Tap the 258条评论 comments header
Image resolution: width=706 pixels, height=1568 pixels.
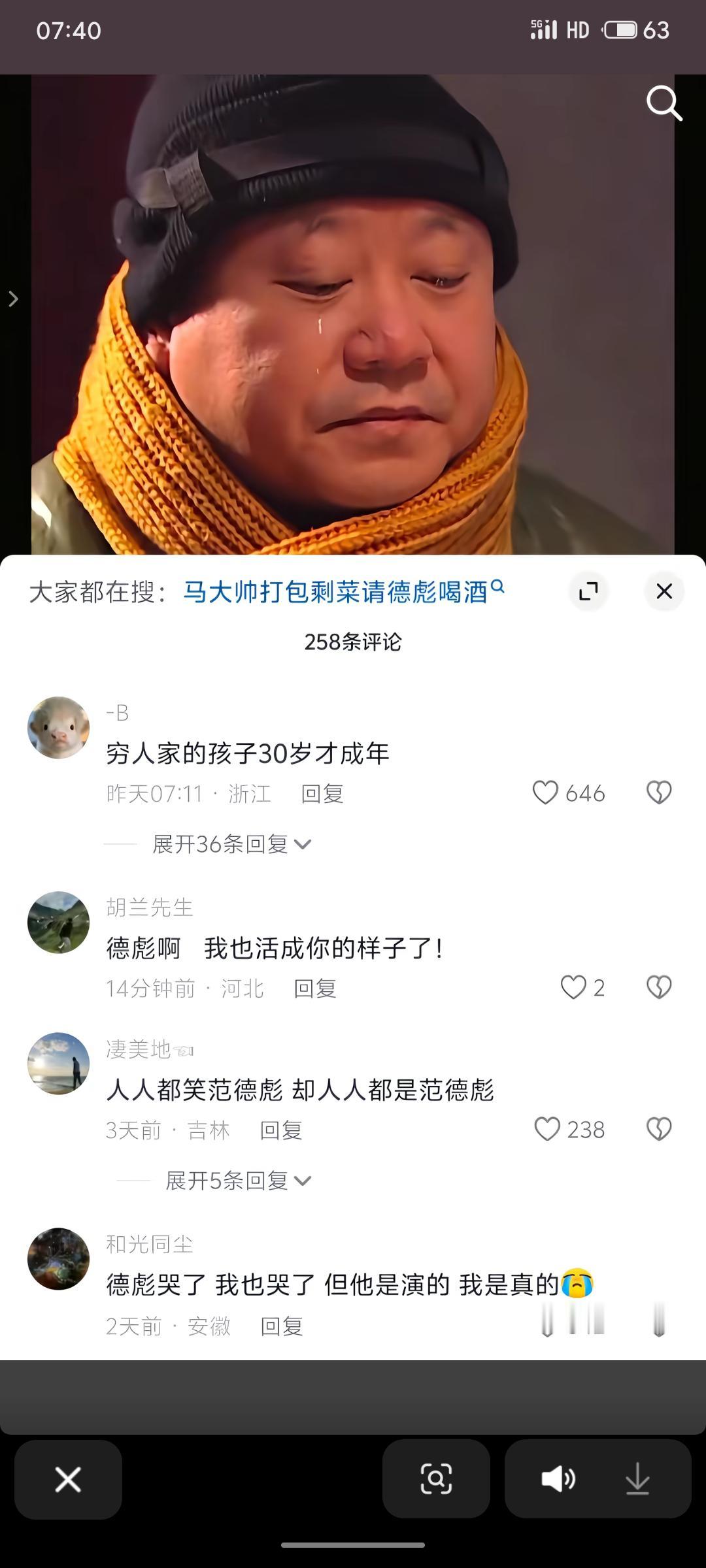point(353,642)
